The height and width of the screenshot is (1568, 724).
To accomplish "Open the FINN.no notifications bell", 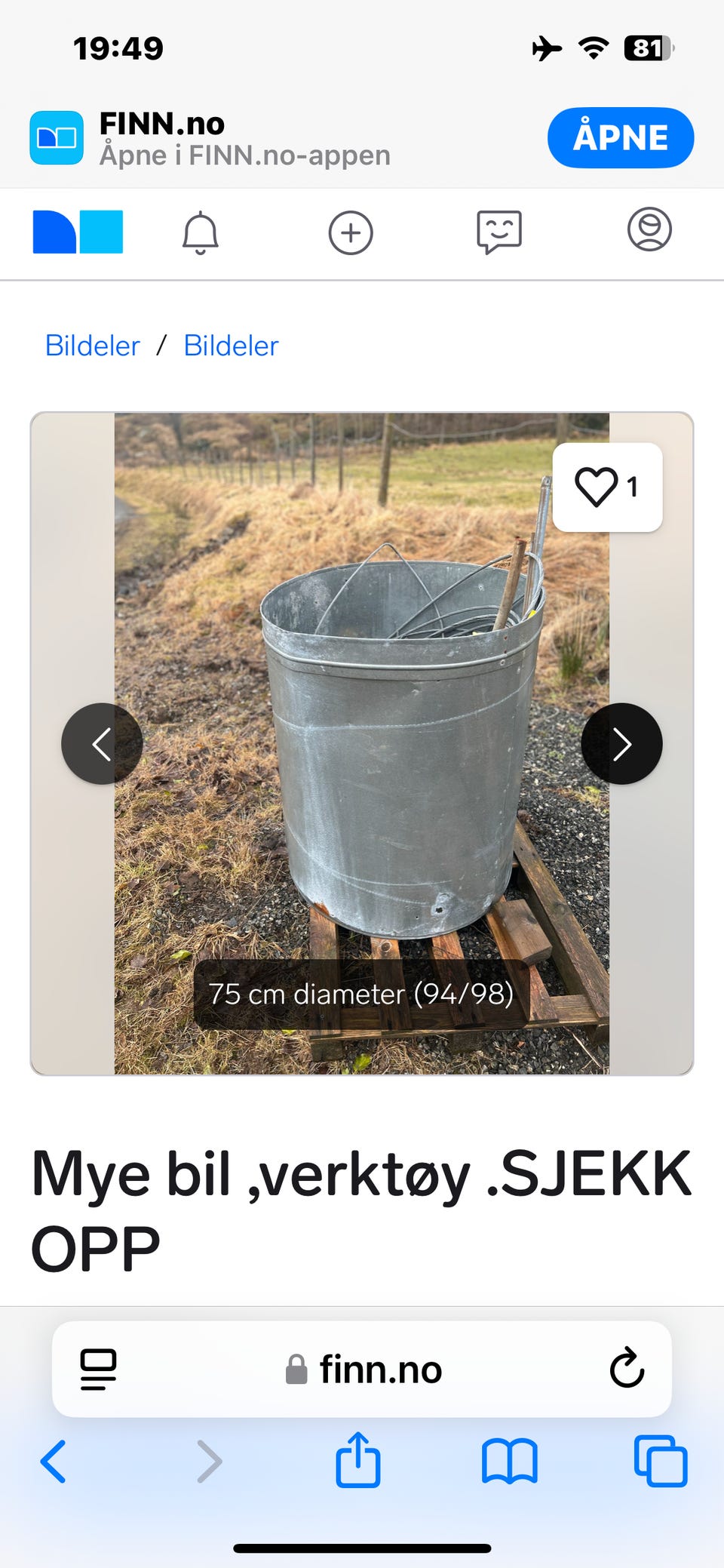I will point(200,233).
